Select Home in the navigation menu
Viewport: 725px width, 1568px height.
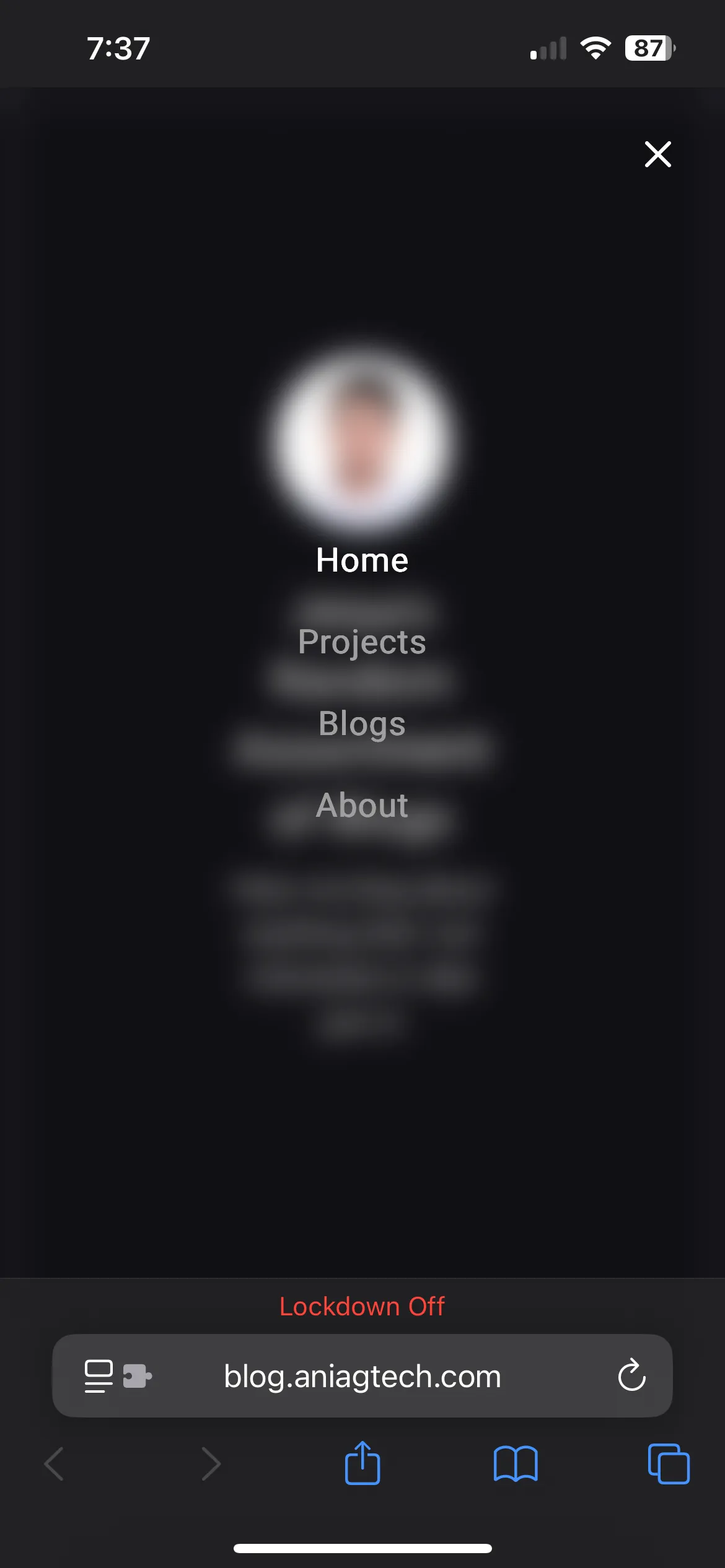(362, 560)
